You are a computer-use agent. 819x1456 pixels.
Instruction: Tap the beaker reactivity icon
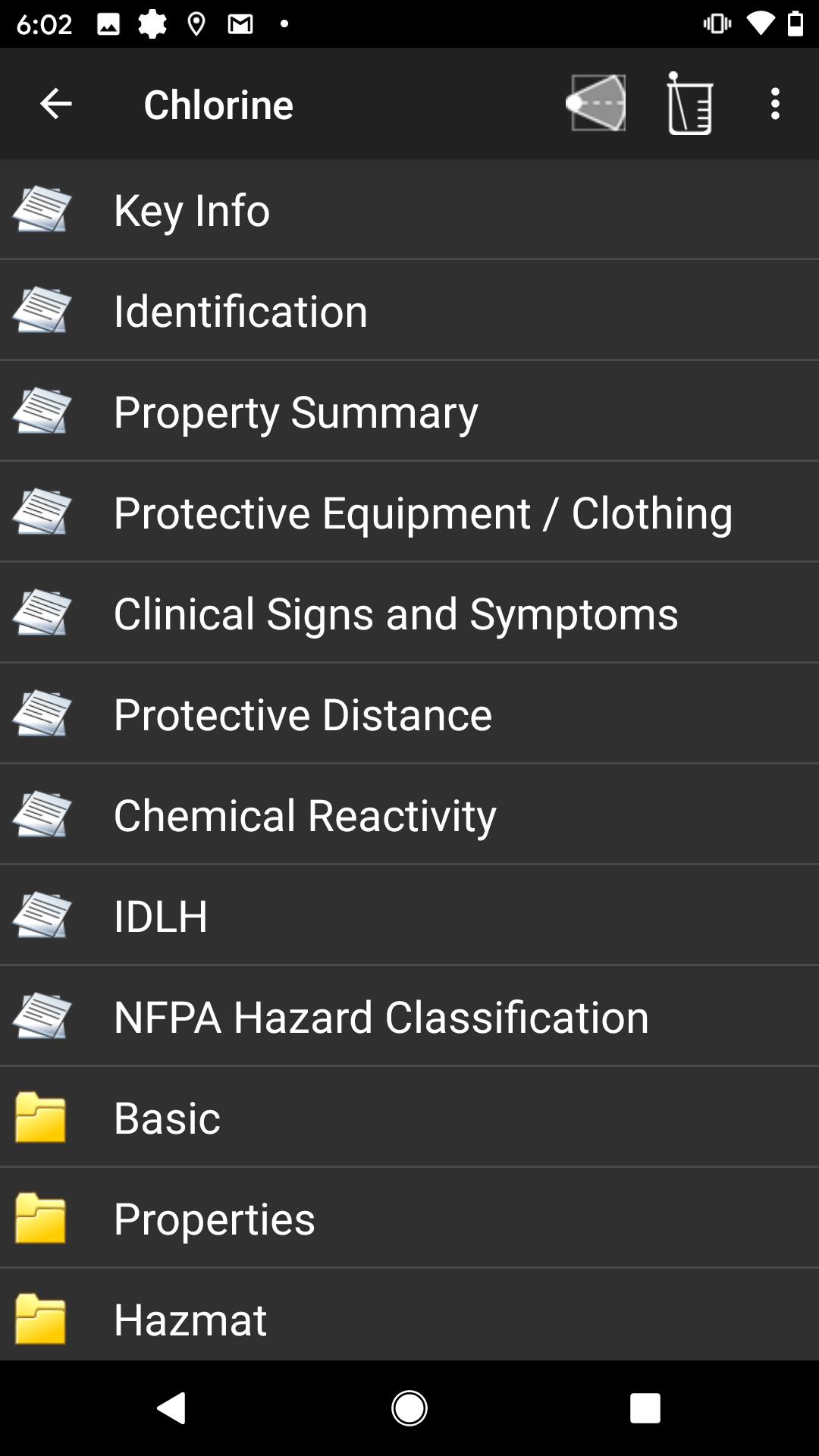[x=689, y=103]
